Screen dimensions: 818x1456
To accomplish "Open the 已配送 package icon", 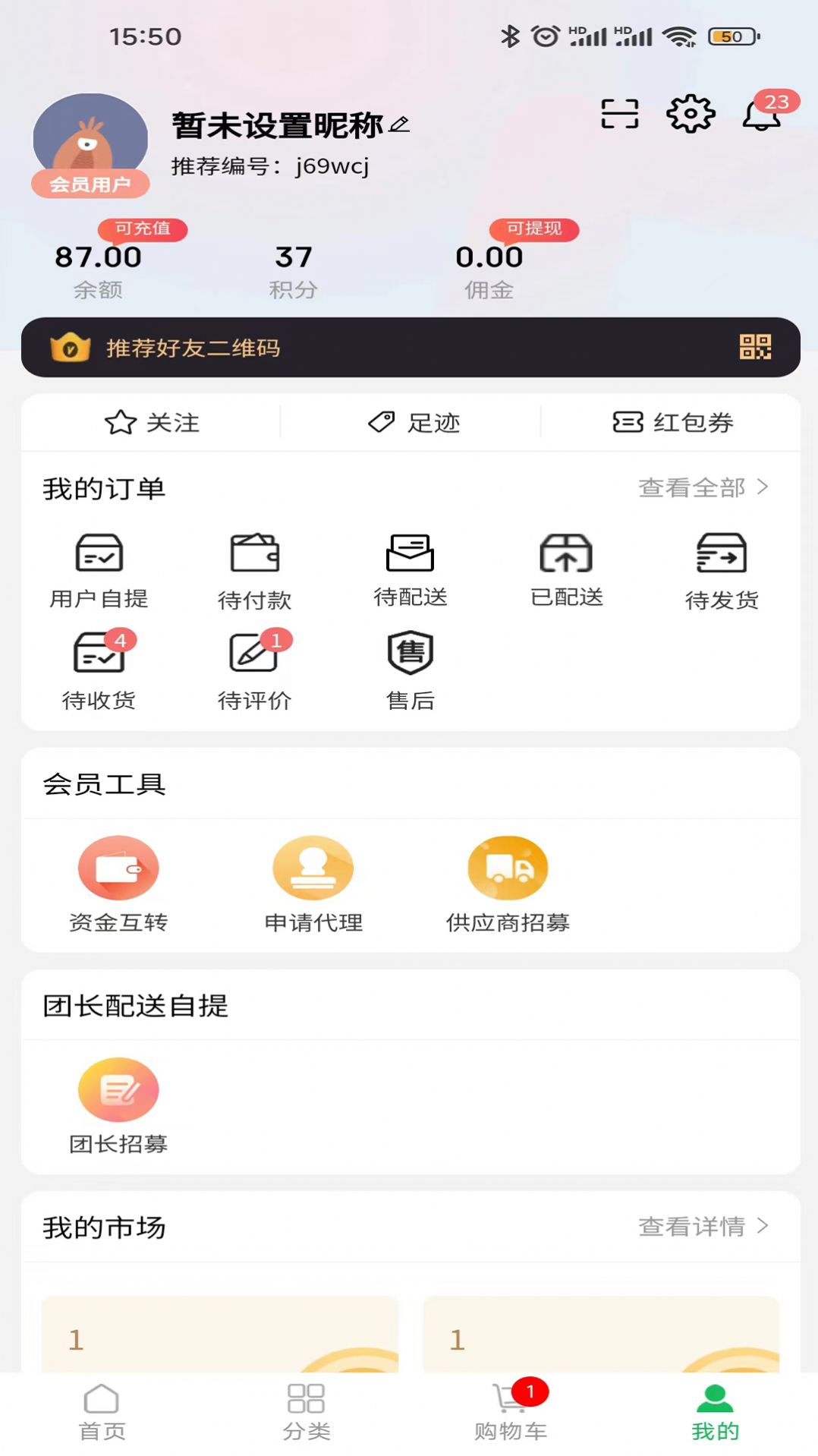I will pyautogui.click(x=566, y=555).
